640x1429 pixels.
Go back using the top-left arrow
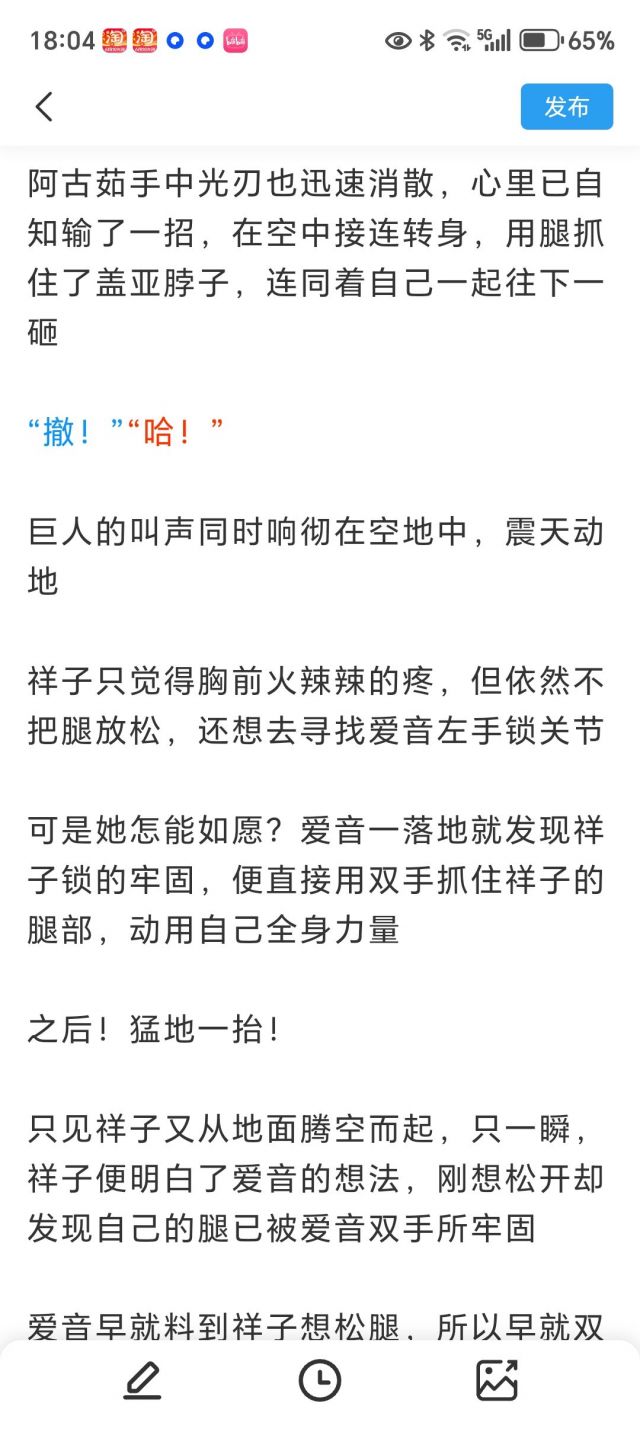click(44, 107)
